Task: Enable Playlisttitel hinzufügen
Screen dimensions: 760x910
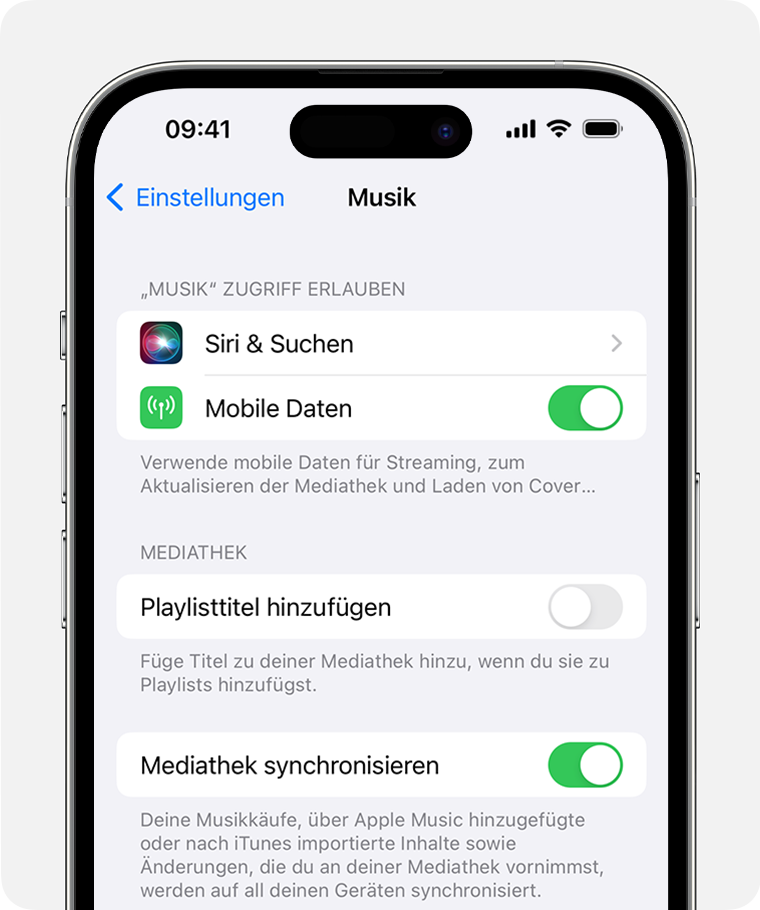Action: tap(585, 607)
